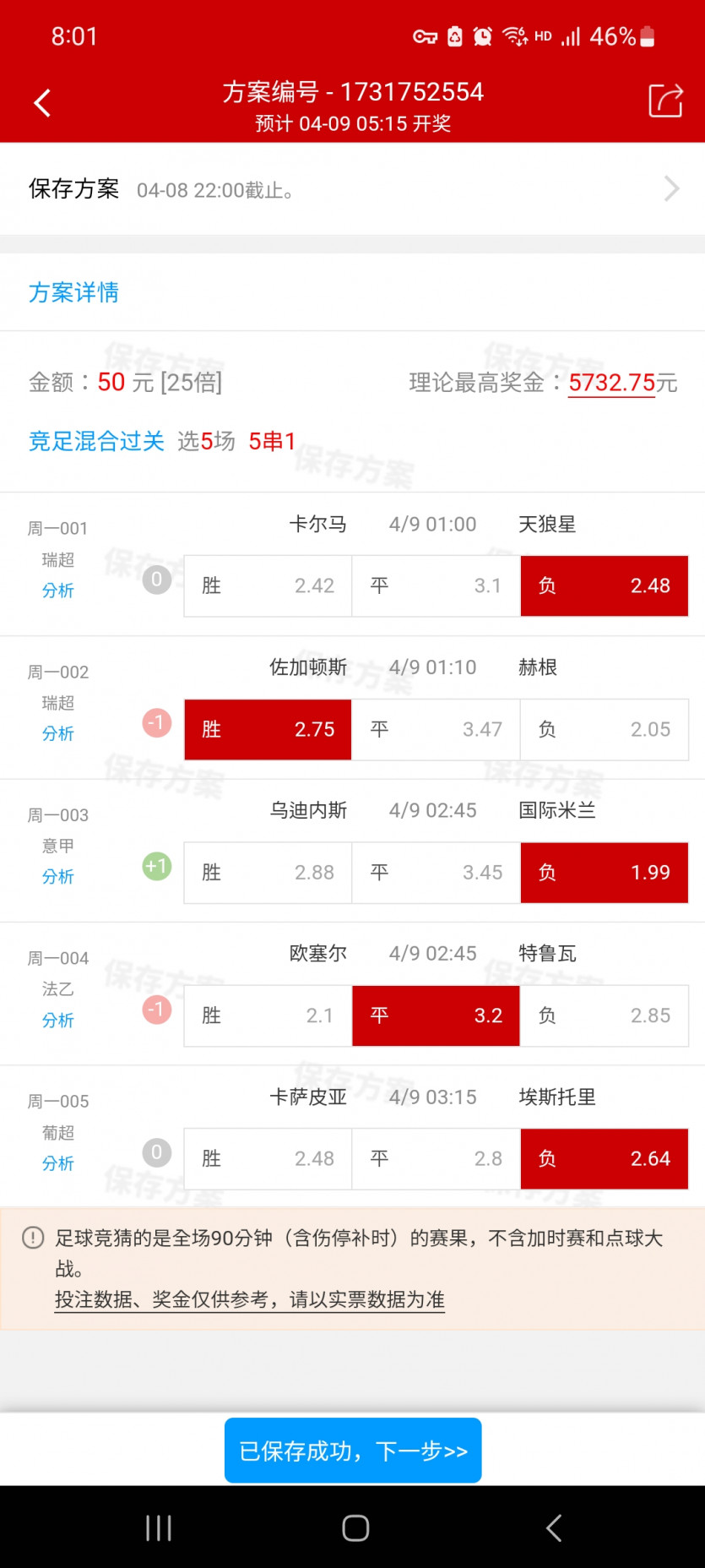Image resolution: width=705 pixels, height=1568 pixels.
Task: Open the 保存方案 row
Action: click(352, 189)
